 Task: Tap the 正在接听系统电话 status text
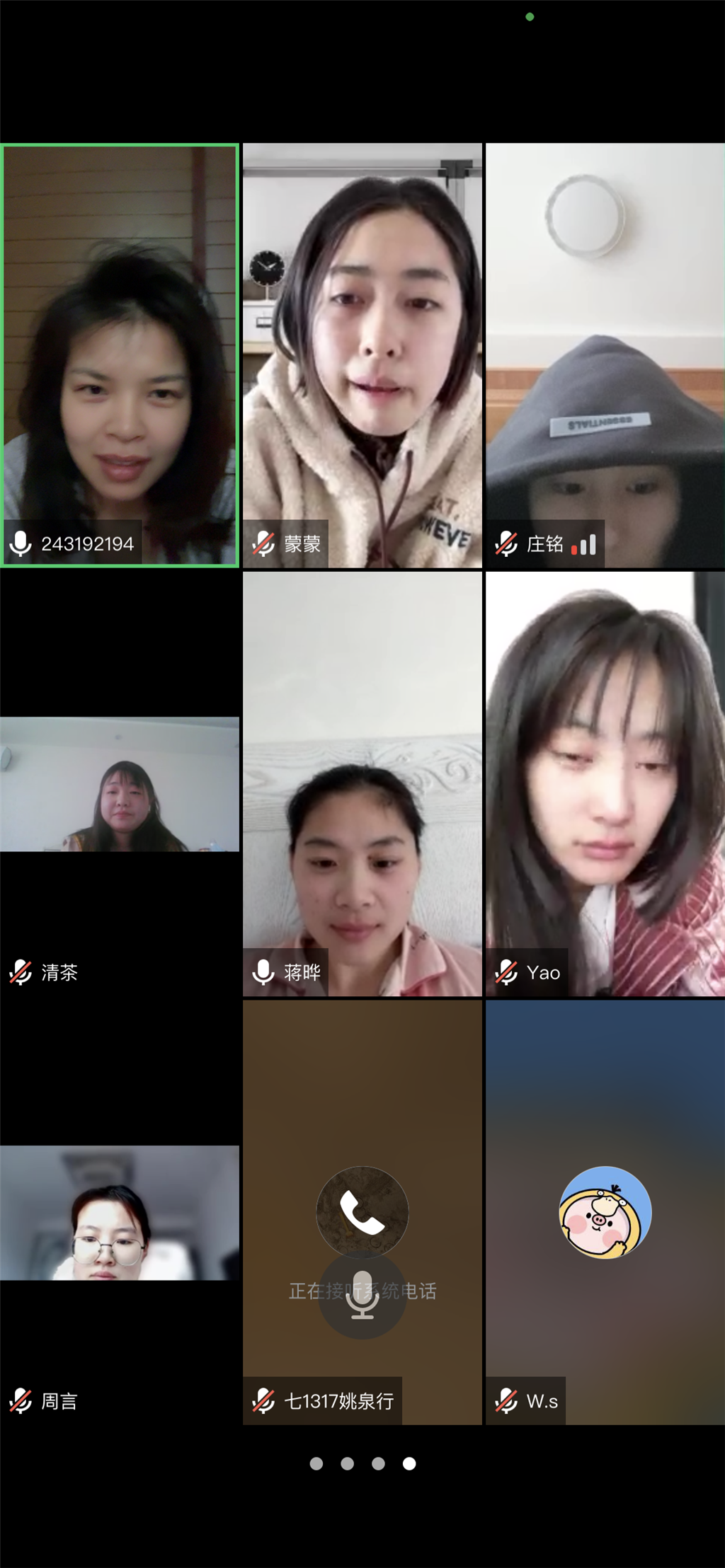pyautogui.click(x=362, y=1291)
